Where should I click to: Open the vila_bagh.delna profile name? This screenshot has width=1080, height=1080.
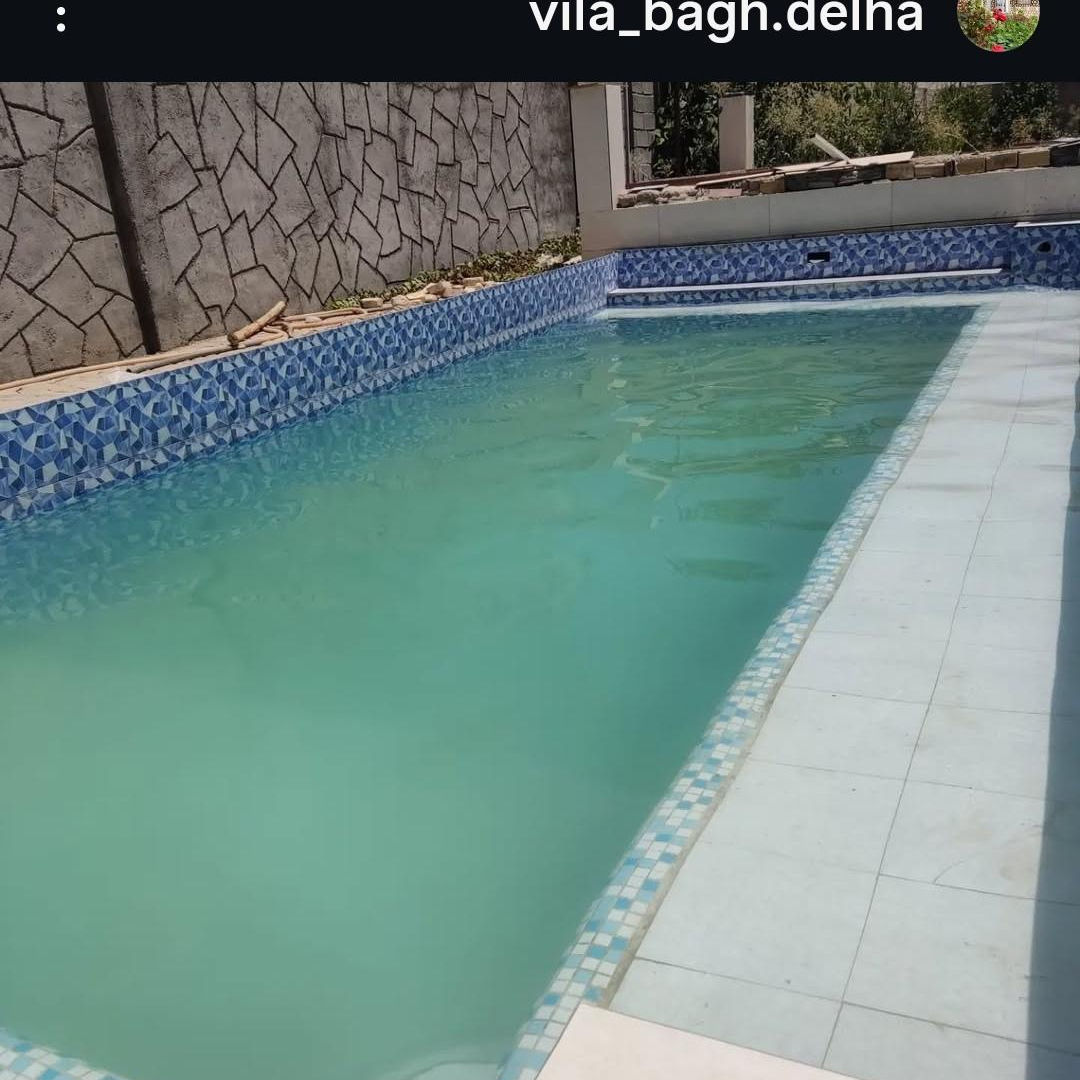[x=726, y=18]
